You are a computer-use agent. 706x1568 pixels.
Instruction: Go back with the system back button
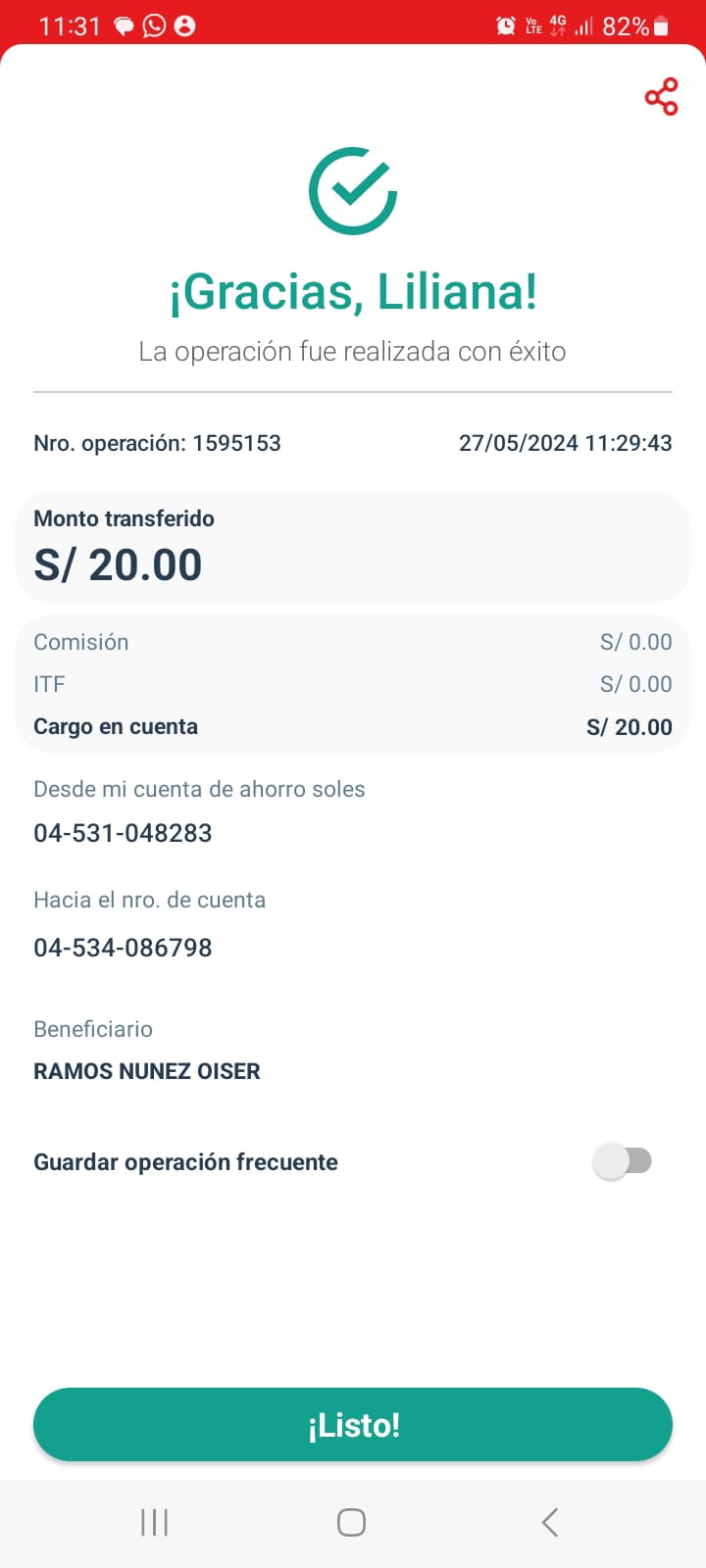[550, 1522]
